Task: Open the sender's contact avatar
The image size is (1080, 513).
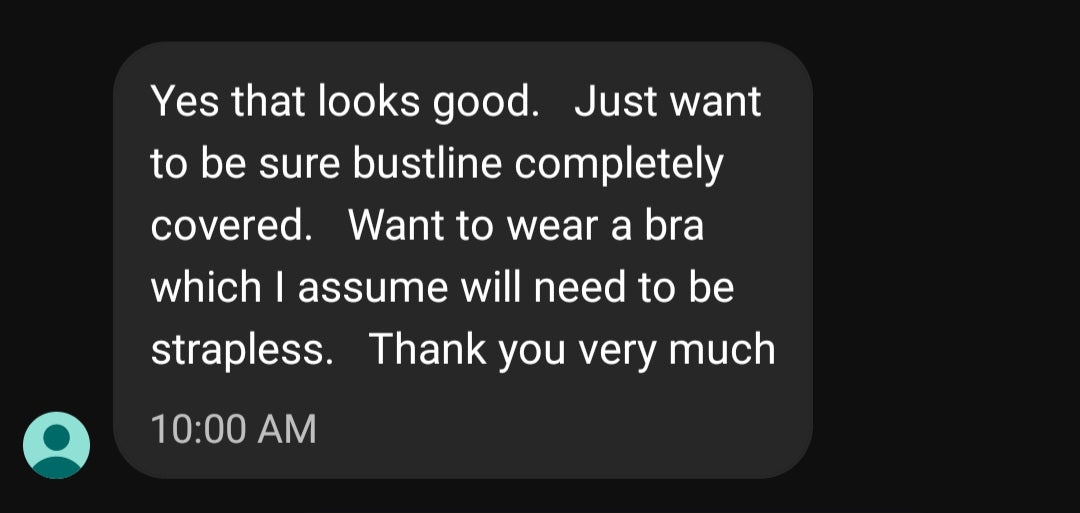Action: tap(57, 445)
